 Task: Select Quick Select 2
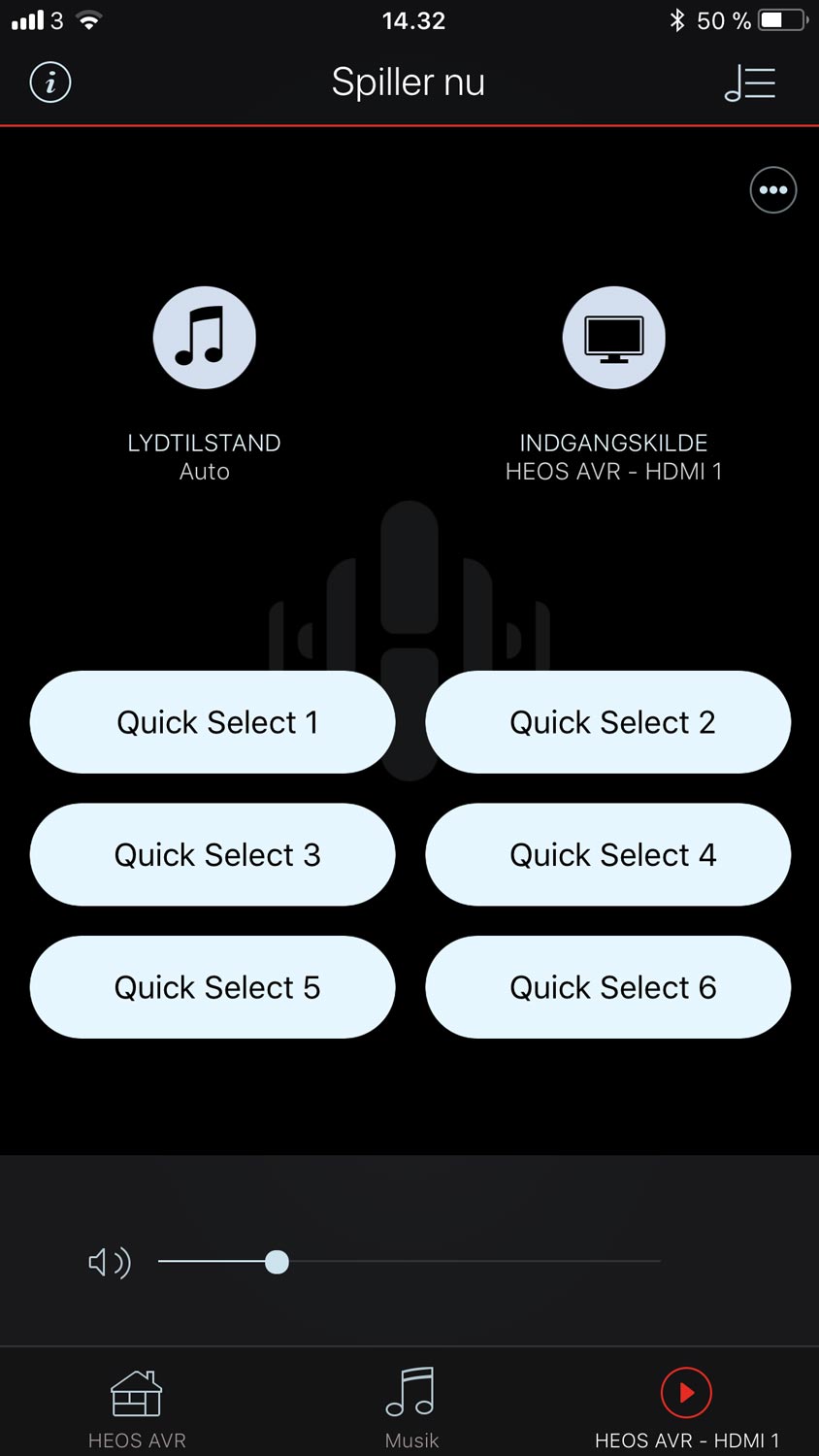click(x=608, y=722)
